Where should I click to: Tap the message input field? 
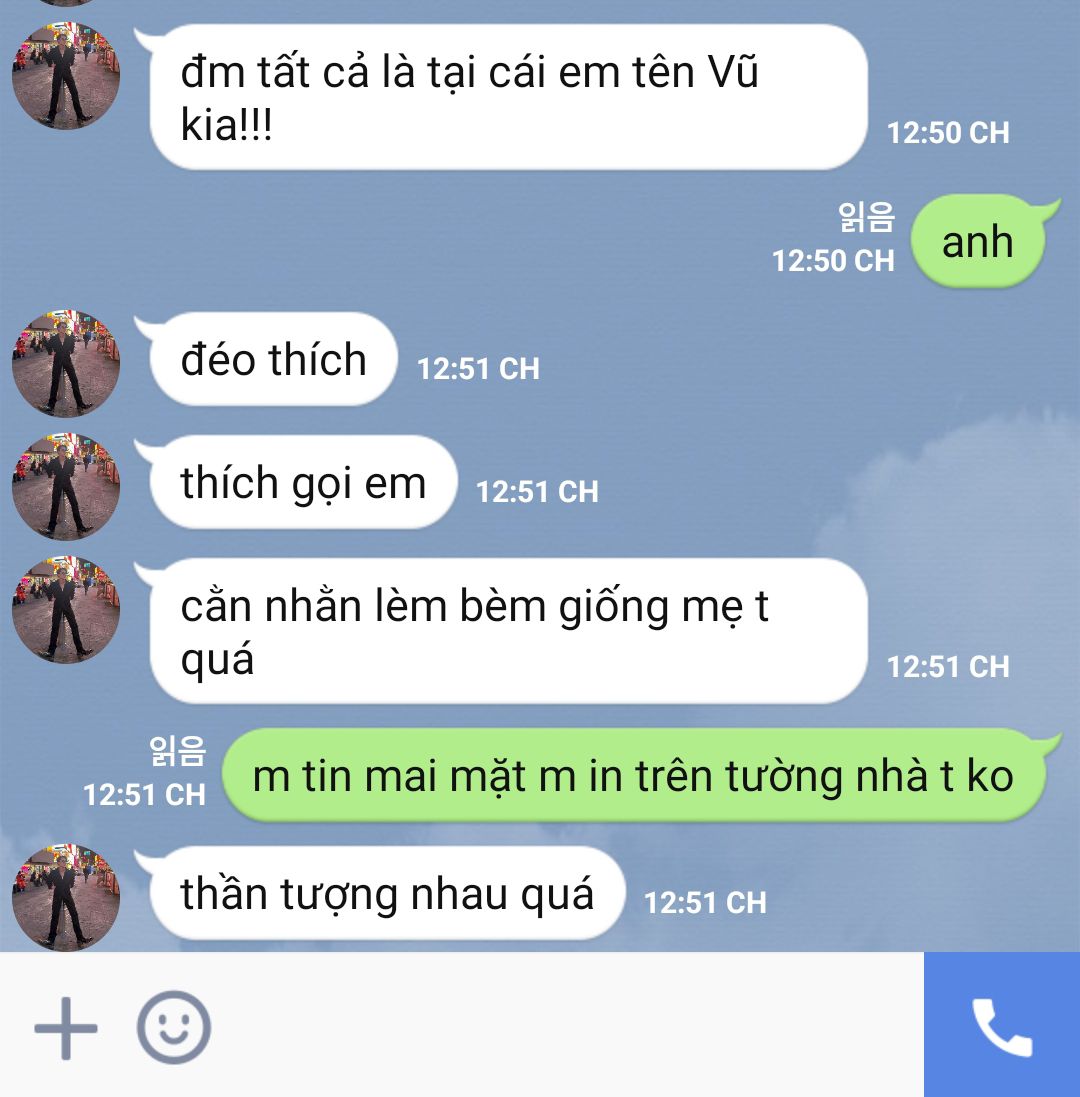point(567,1025)
